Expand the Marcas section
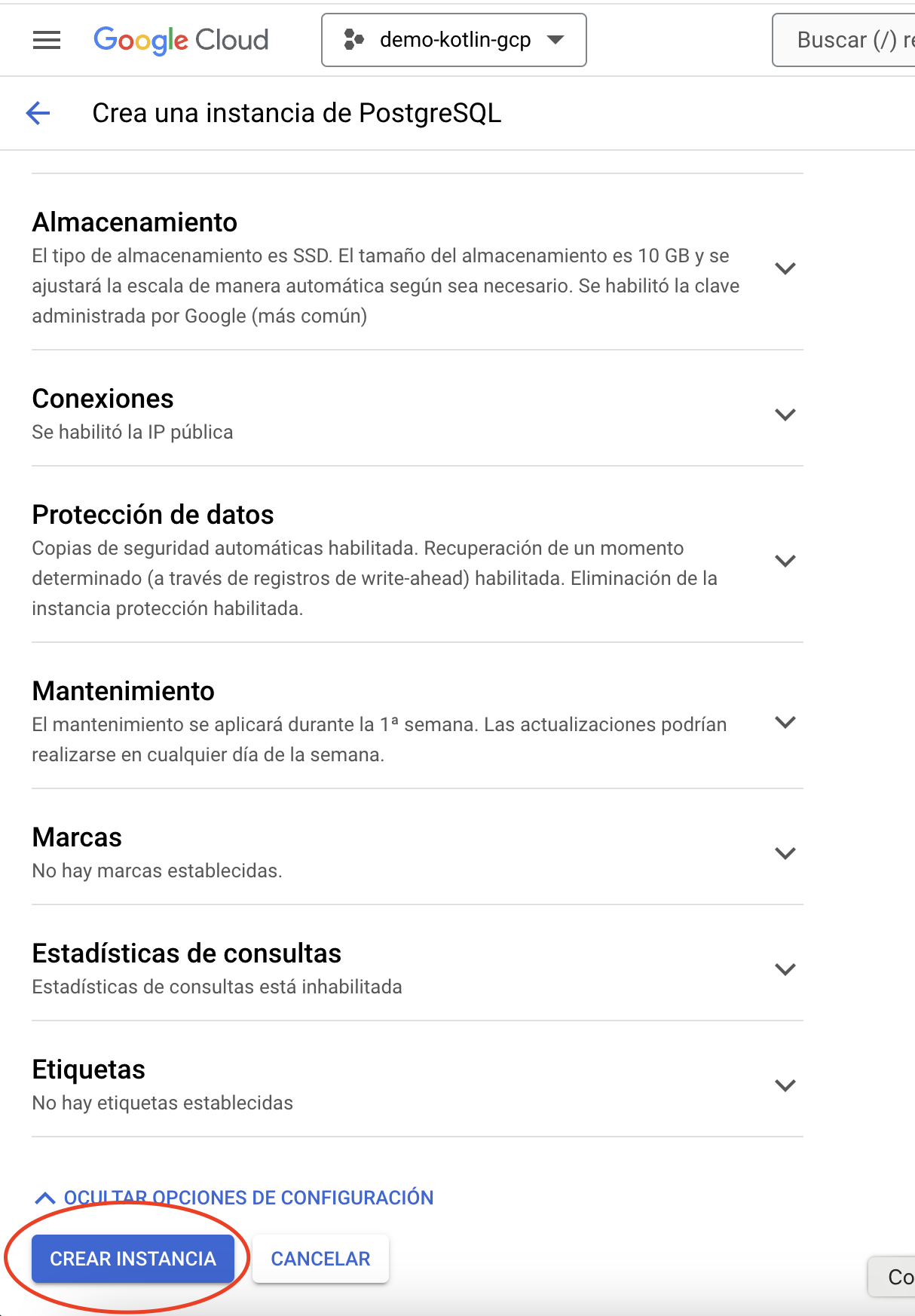 pos(785,853)
